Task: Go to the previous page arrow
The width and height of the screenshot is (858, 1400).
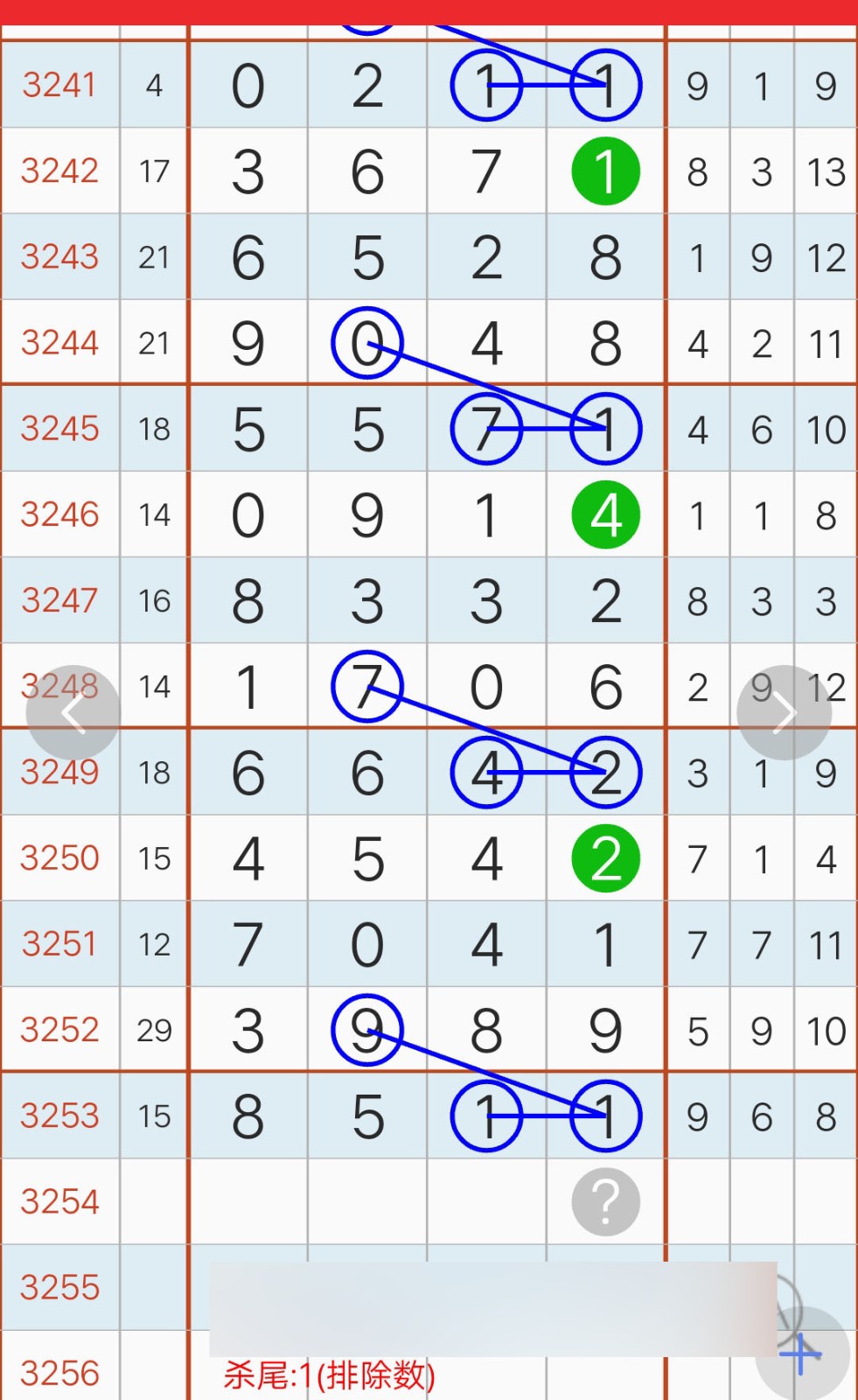Action: coord(73,713)
